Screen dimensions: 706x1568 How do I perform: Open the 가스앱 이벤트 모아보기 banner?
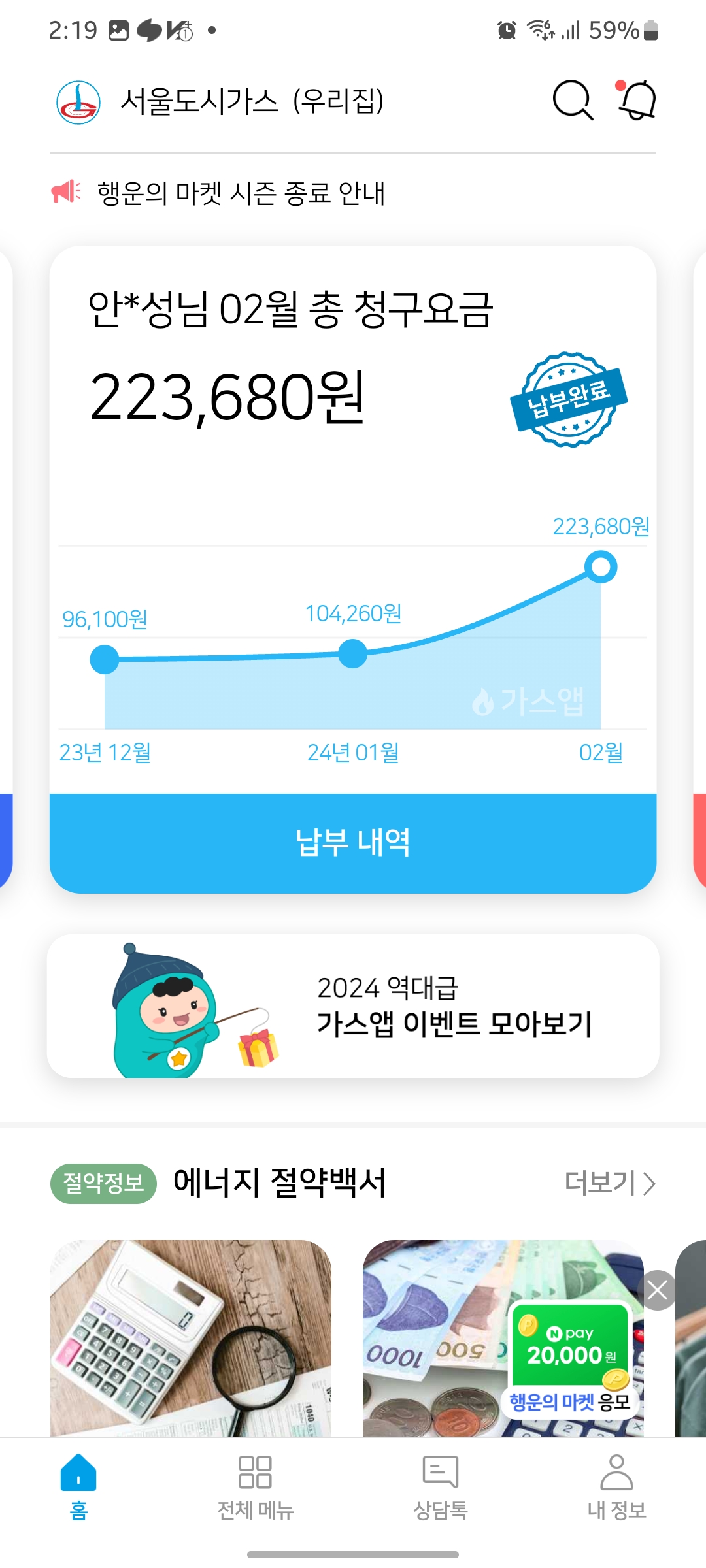(353, 1006)
